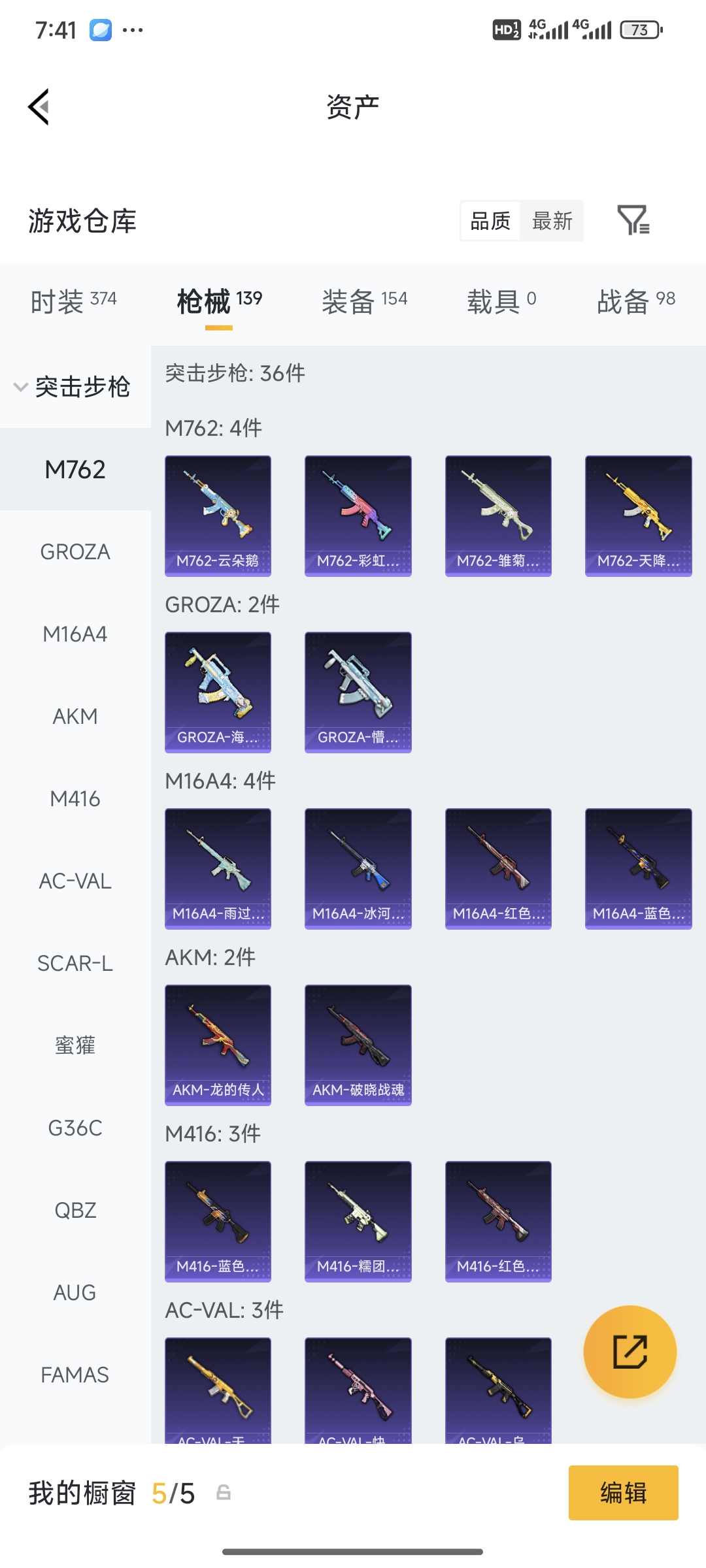Switch to the 装备 tab
The width and height of the screenshot is (706, 1568).
[x=364, y=301]
